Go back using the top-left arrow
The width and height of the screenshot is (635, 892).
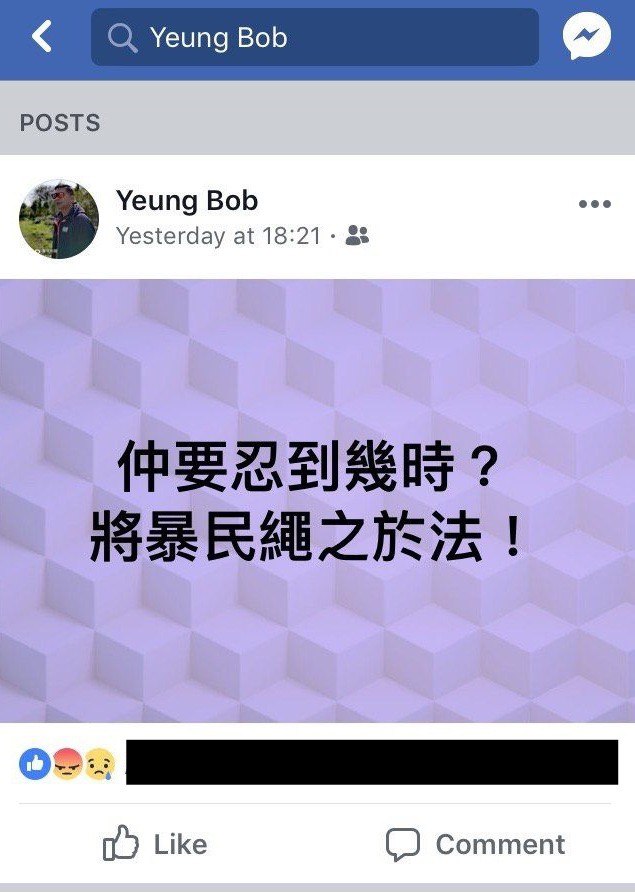point(40,38)
